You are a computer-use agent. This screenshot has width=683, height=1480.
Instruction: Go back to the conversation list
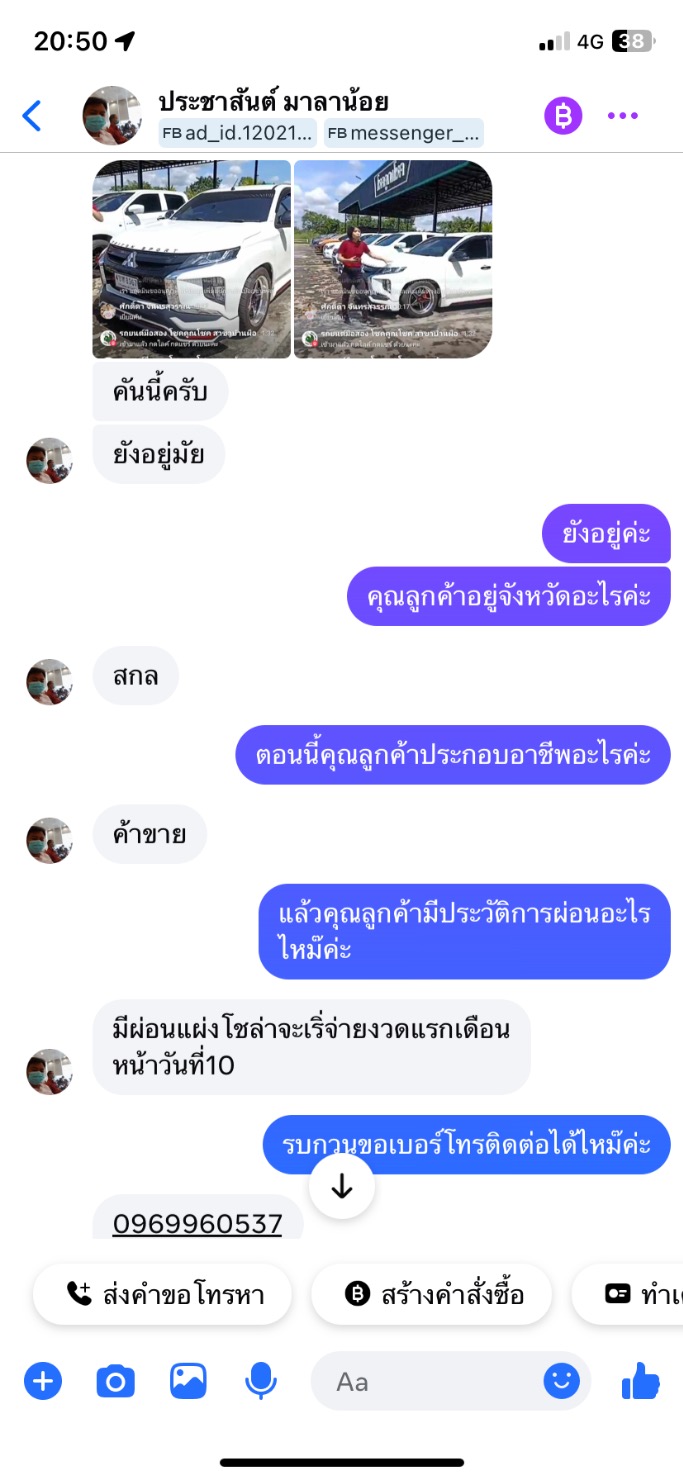coord(32,116)
